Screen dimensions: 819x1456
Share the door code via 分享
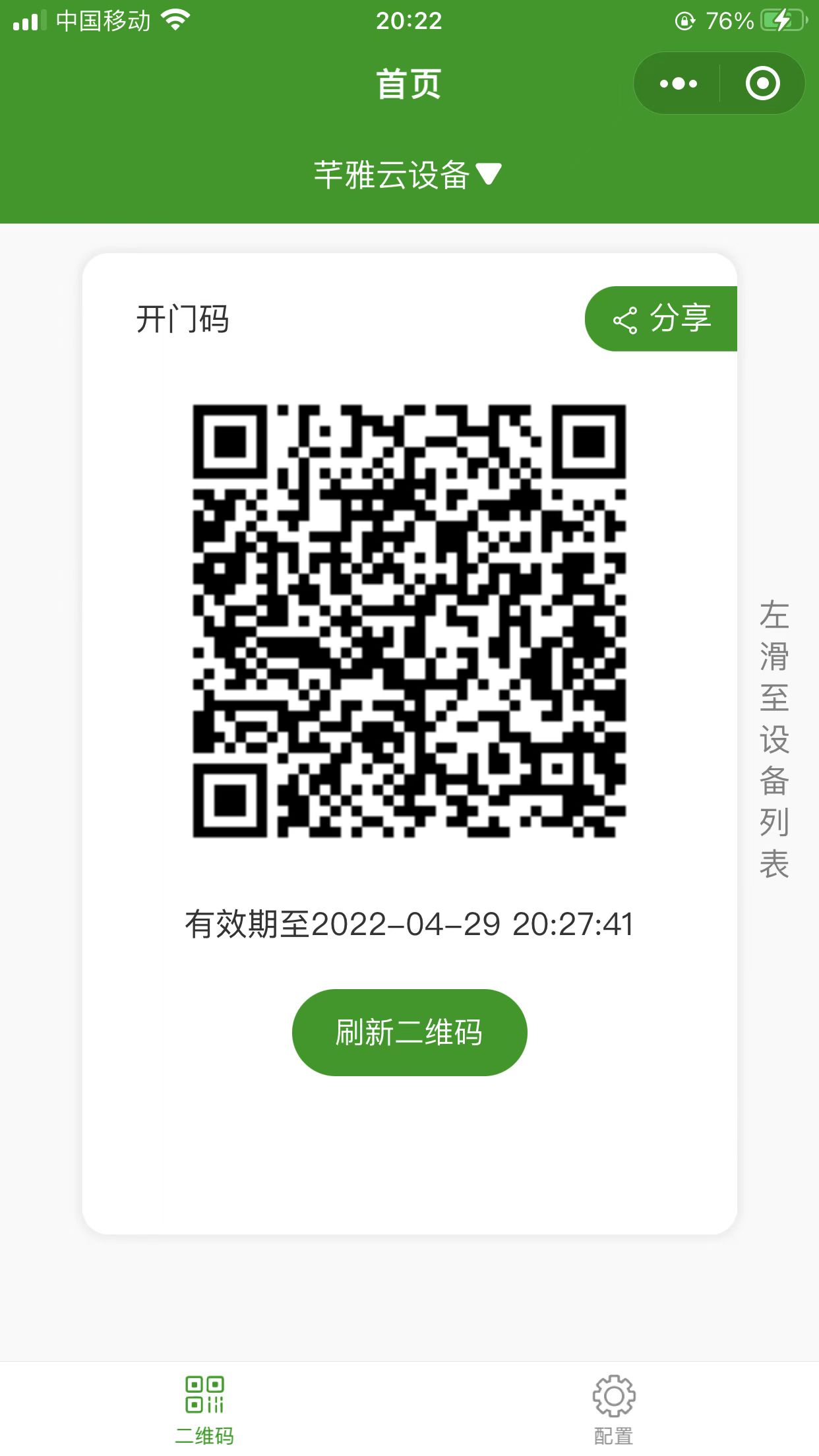[x=661, y=319]
